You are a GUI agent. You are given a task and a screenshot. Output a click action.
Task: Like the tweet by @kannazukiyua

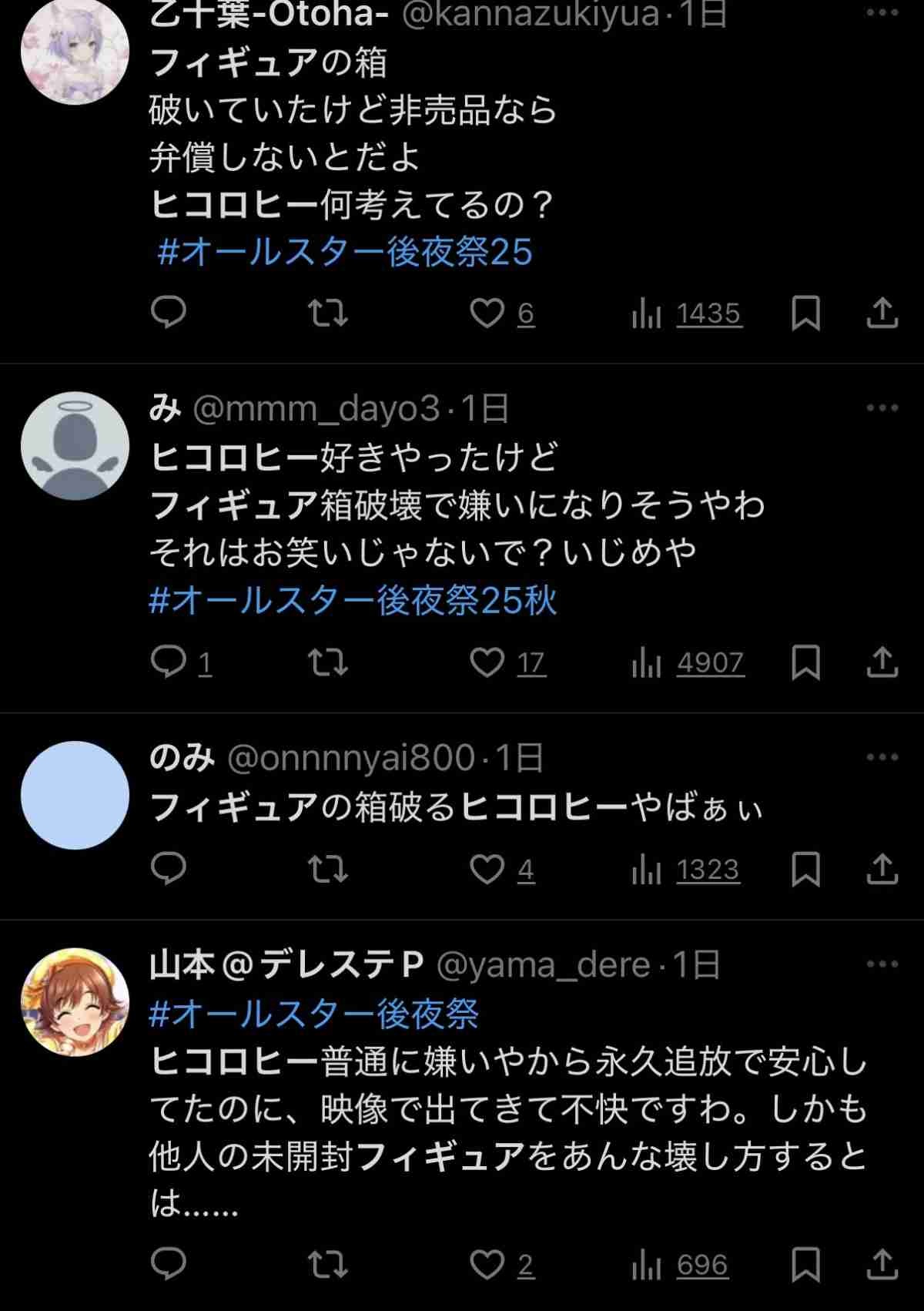tap(487, 313)
